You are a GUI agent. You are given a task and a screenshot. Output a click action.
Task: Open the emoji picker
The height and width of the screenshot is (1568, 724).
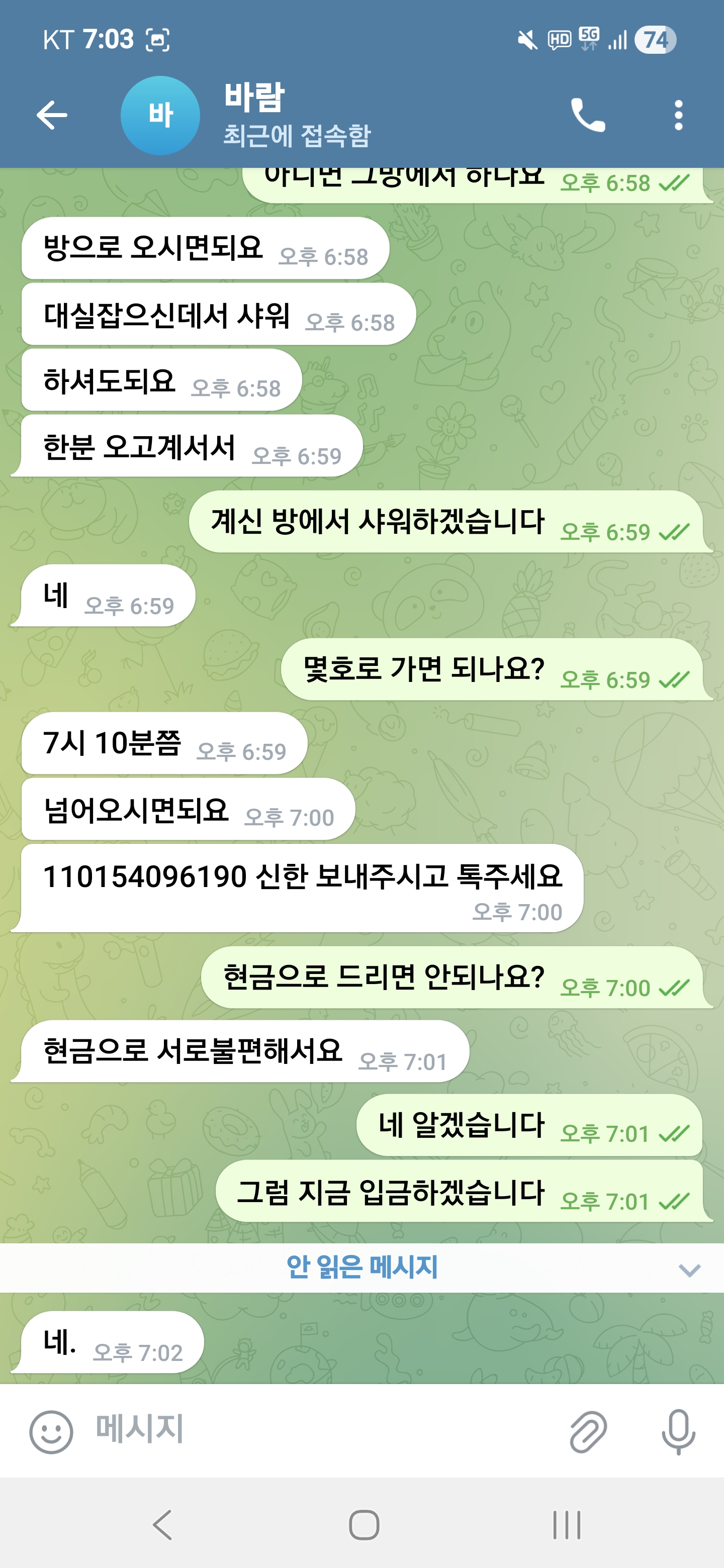coord(51,1432)
